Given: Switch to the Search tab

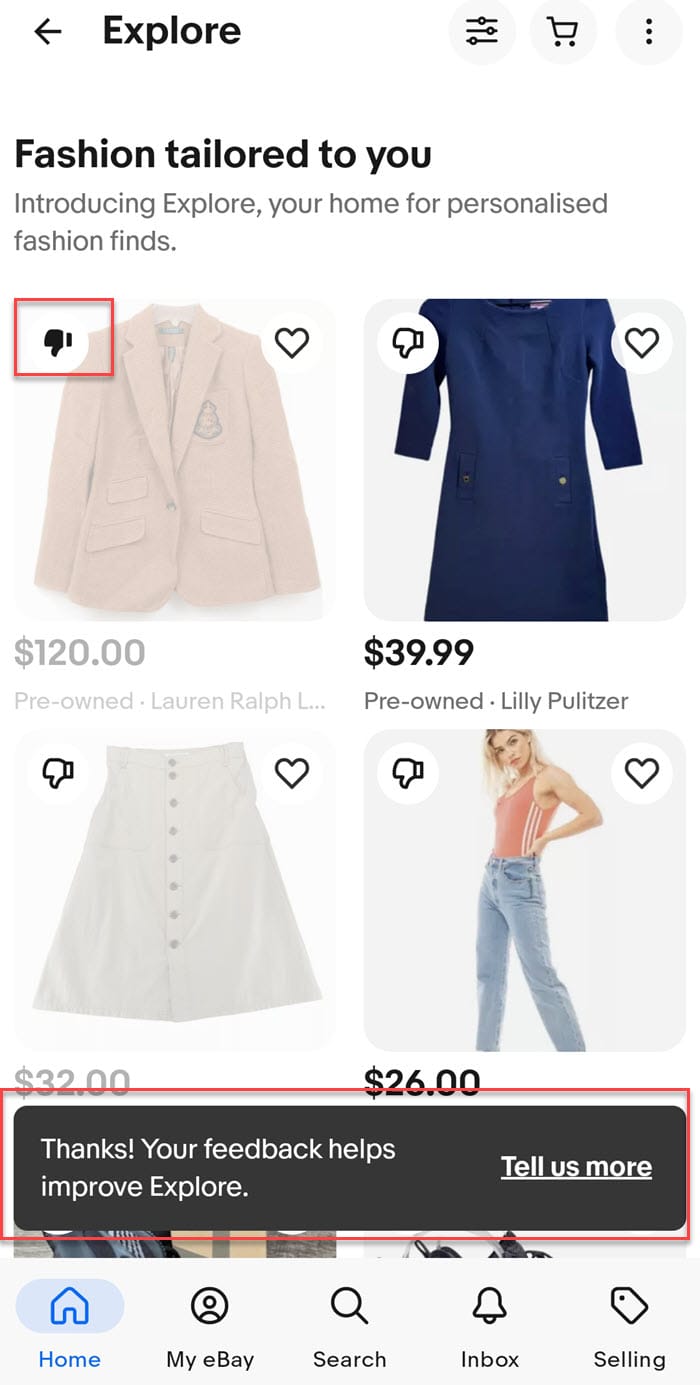Looking at the screenshot, I should pos(349,1327).
